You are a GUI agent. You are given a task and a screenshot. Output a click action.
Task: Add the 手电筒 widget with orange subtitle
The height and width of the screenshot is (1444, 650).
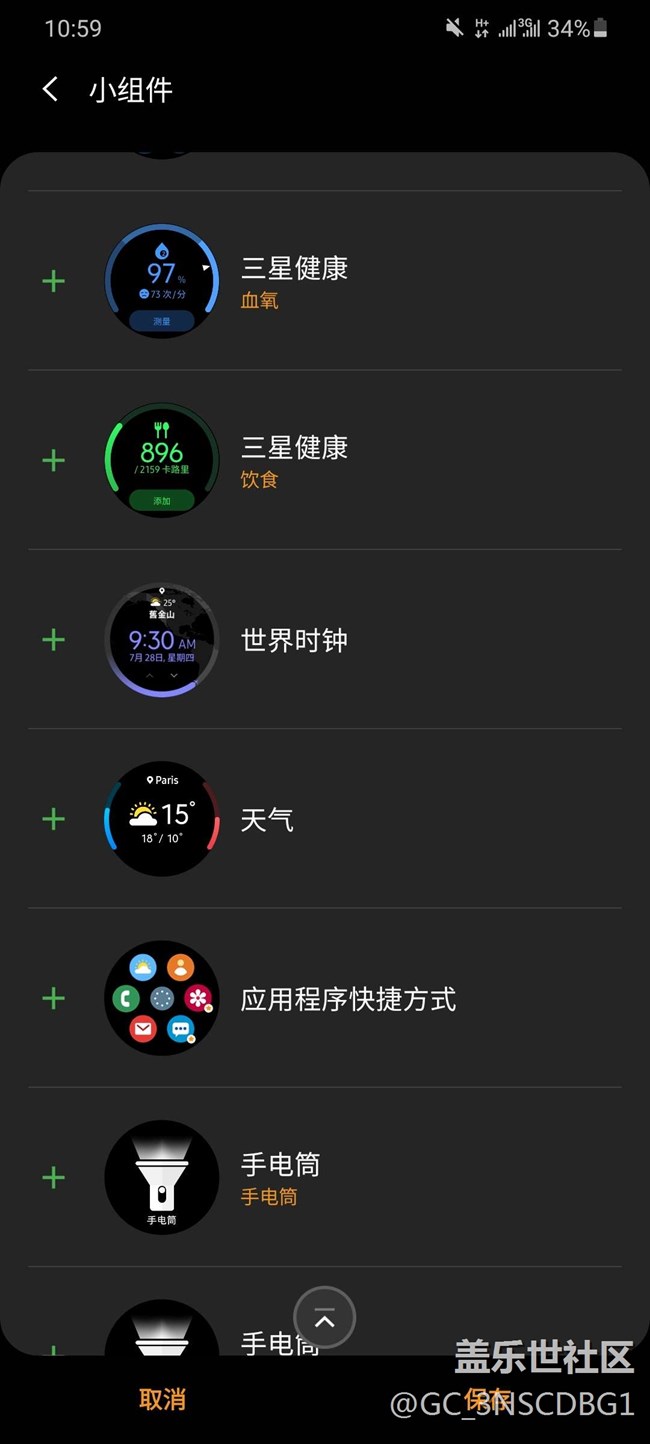54,1177
